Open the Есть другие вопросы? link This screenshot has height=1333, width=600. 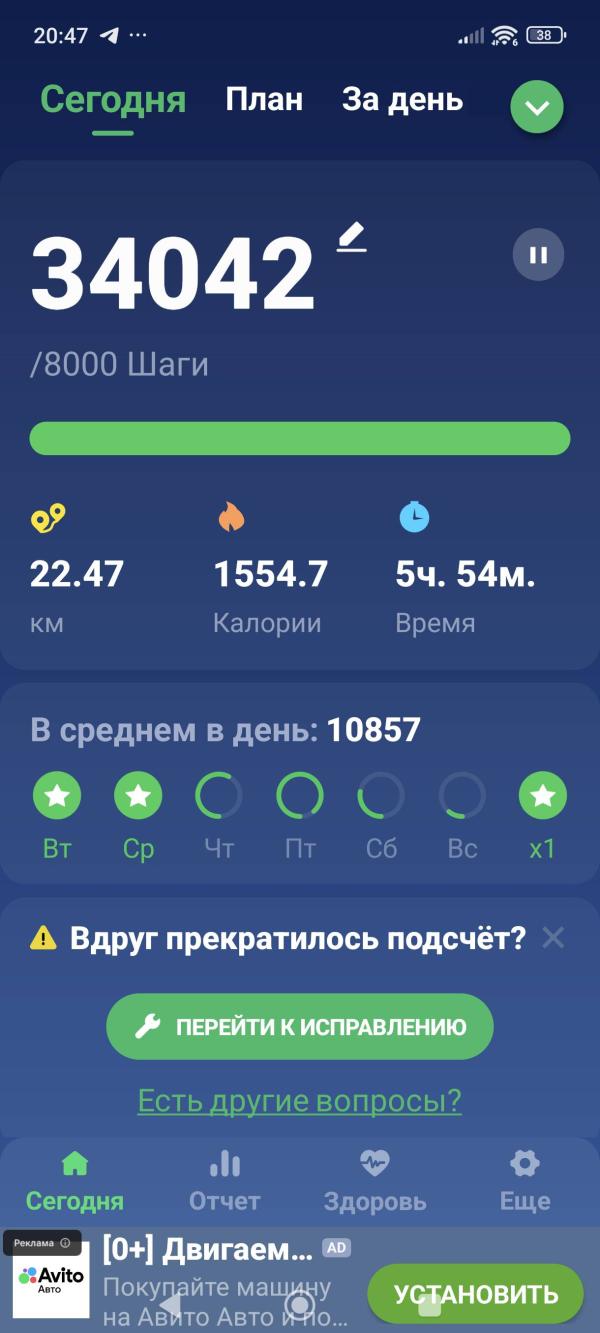(x=299, y=1100)
